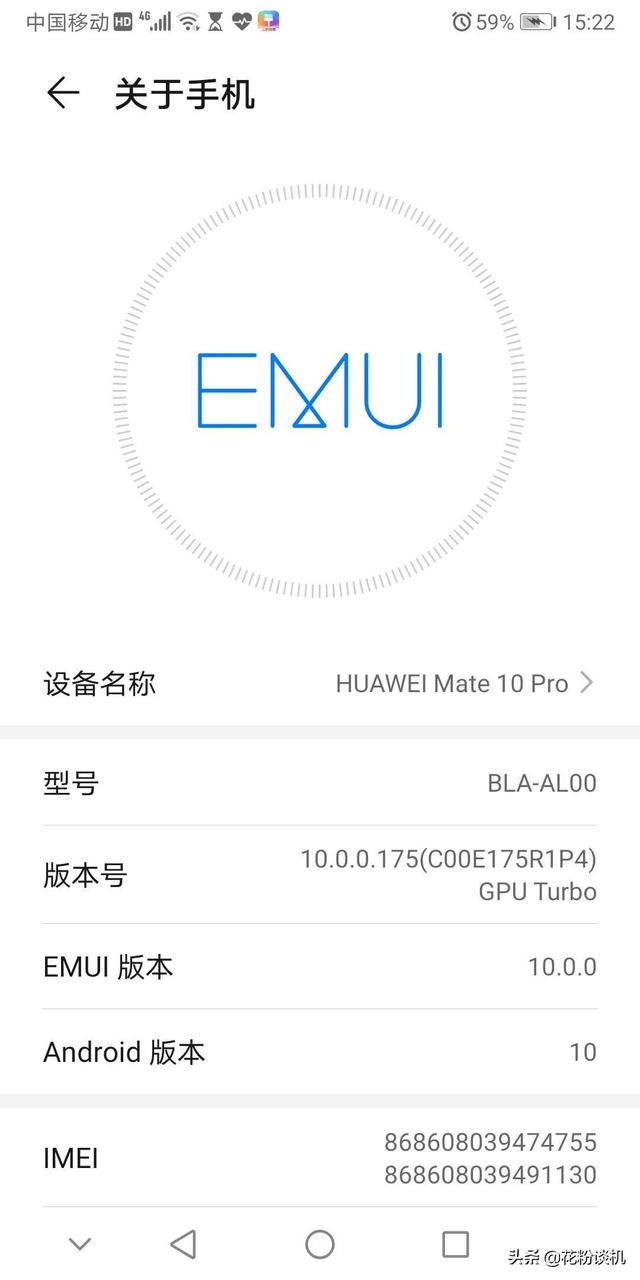Image resolution: width=640 pixels, height=1280 pixels.
Task: Open recent apps with square button
Action: tap(456, 1244)
